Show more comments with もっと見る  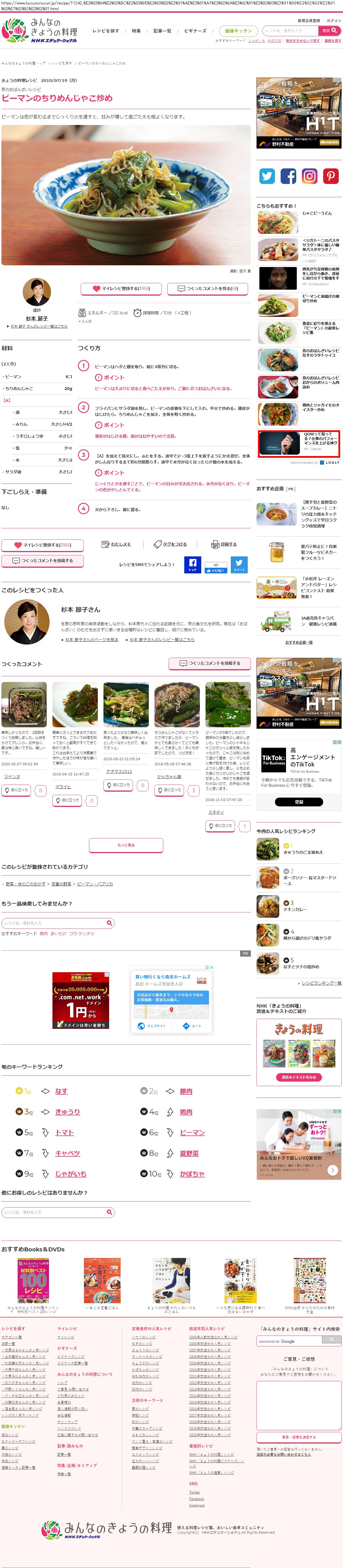126,845
